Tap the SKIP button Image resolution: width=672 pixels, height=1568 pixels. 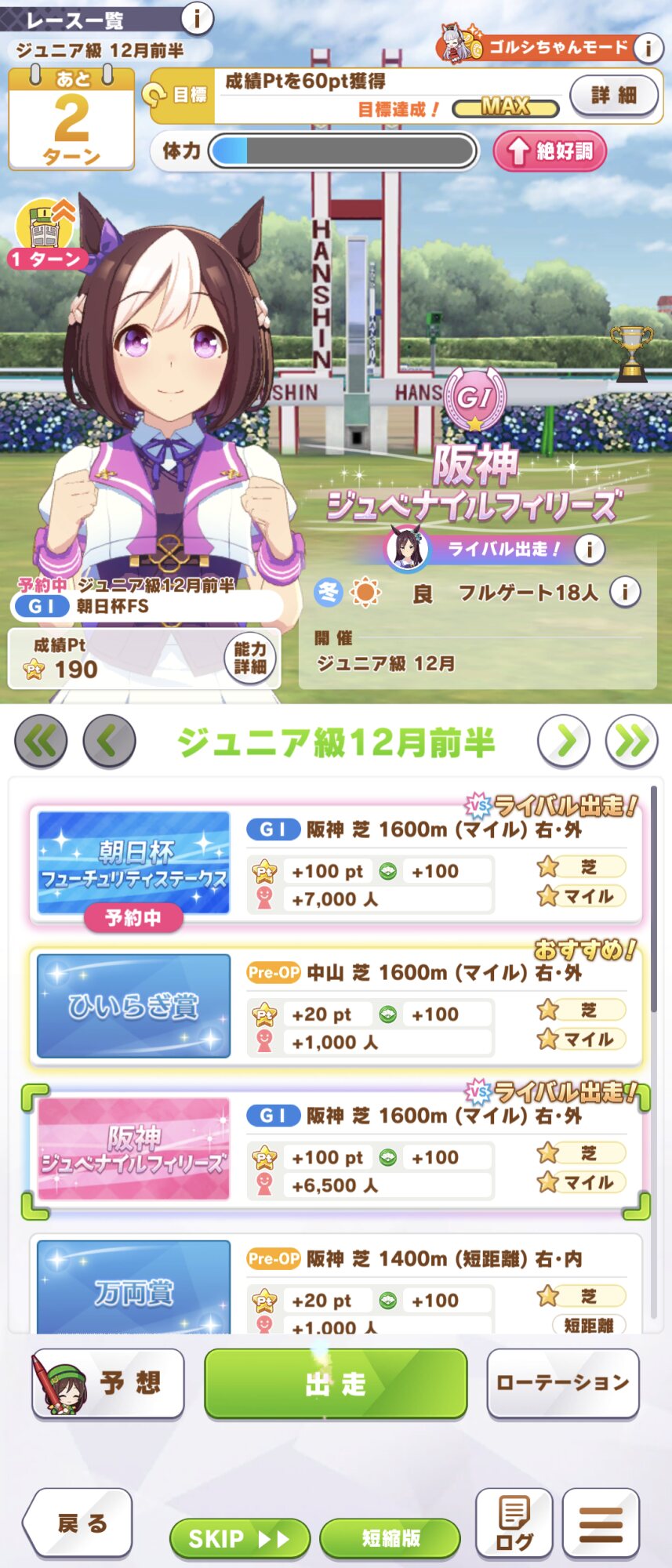[240, 1538]
